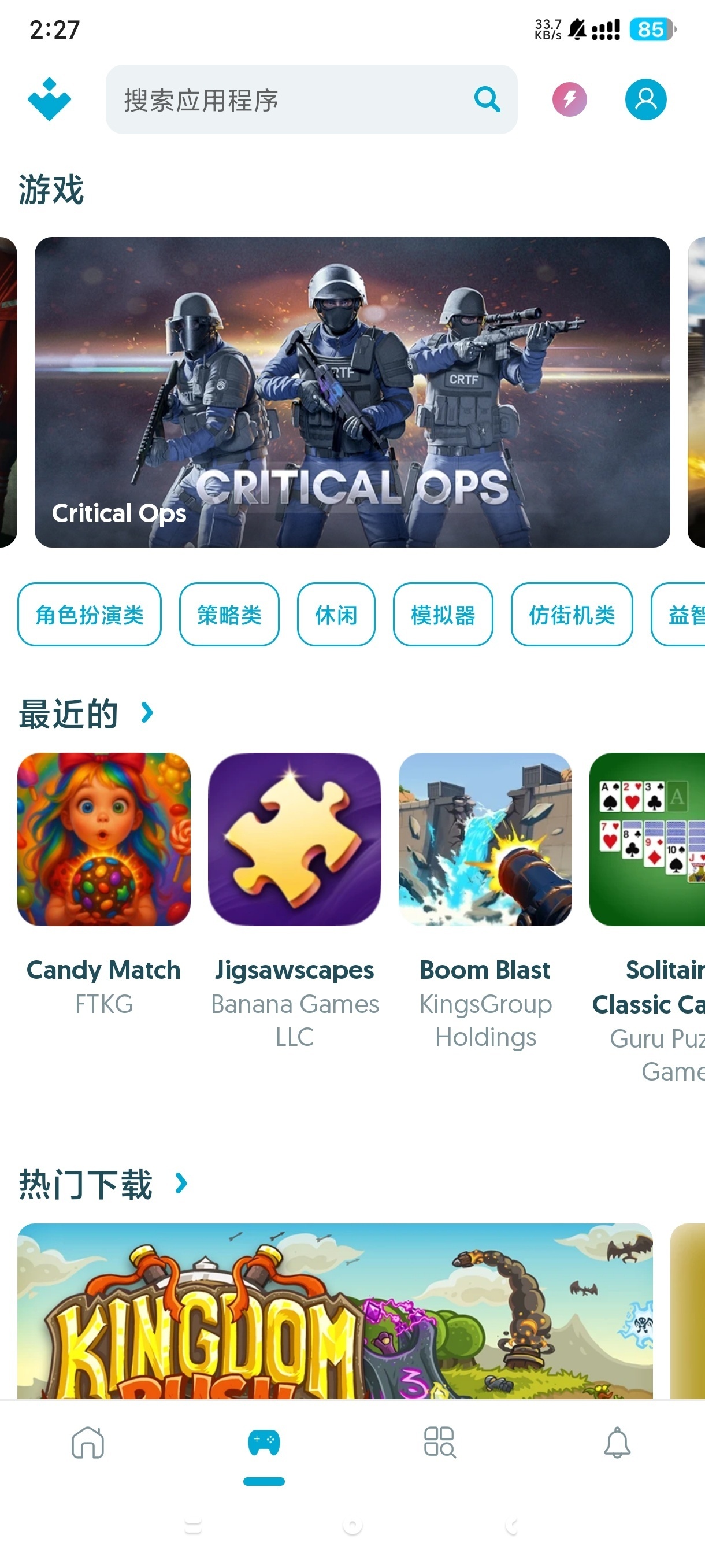705x1568 pixels.
Task: Select the 休闲 category chip
Action: coord(336,615)
